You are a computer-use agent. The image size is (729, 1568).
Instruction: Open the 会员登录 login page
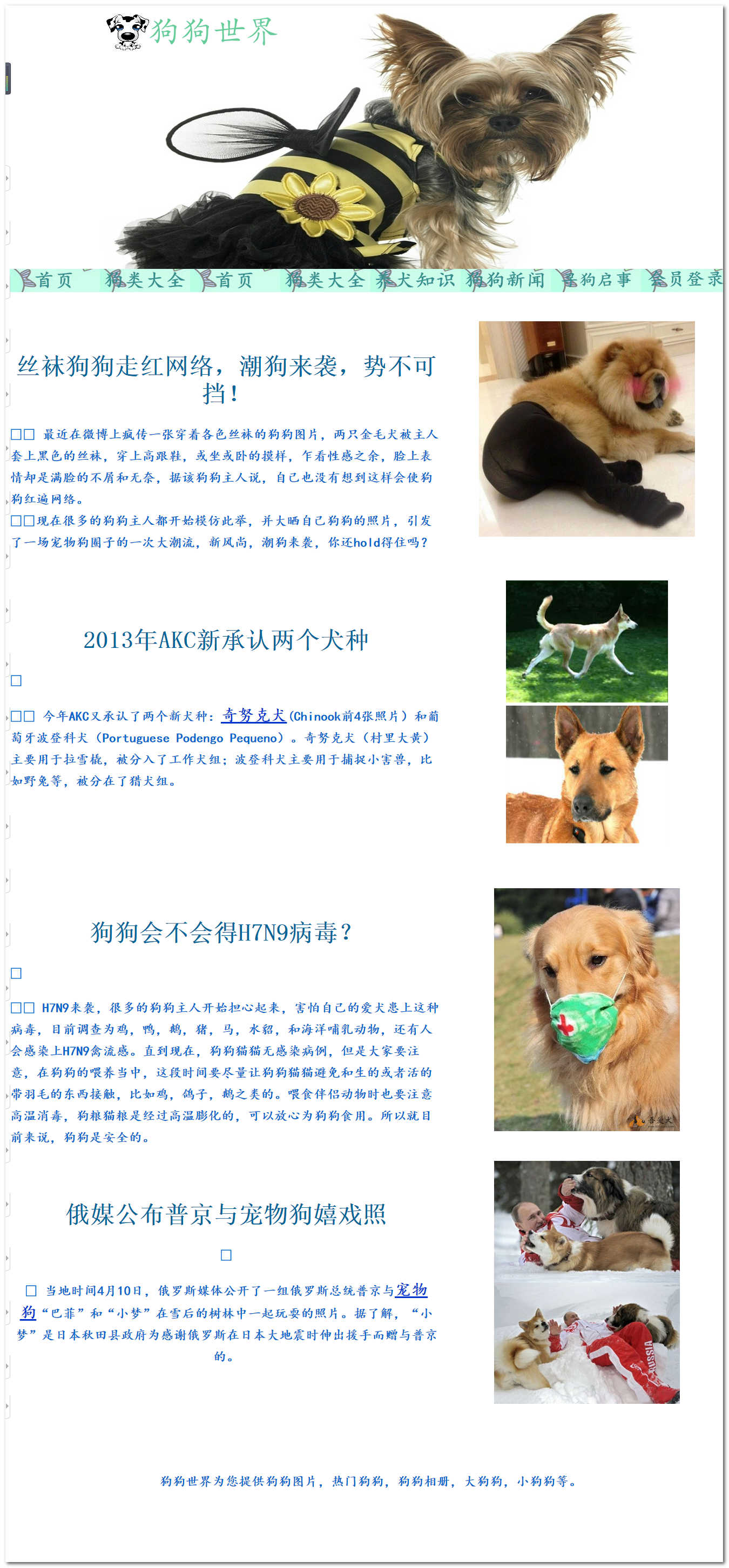click(x=685, y=280)
